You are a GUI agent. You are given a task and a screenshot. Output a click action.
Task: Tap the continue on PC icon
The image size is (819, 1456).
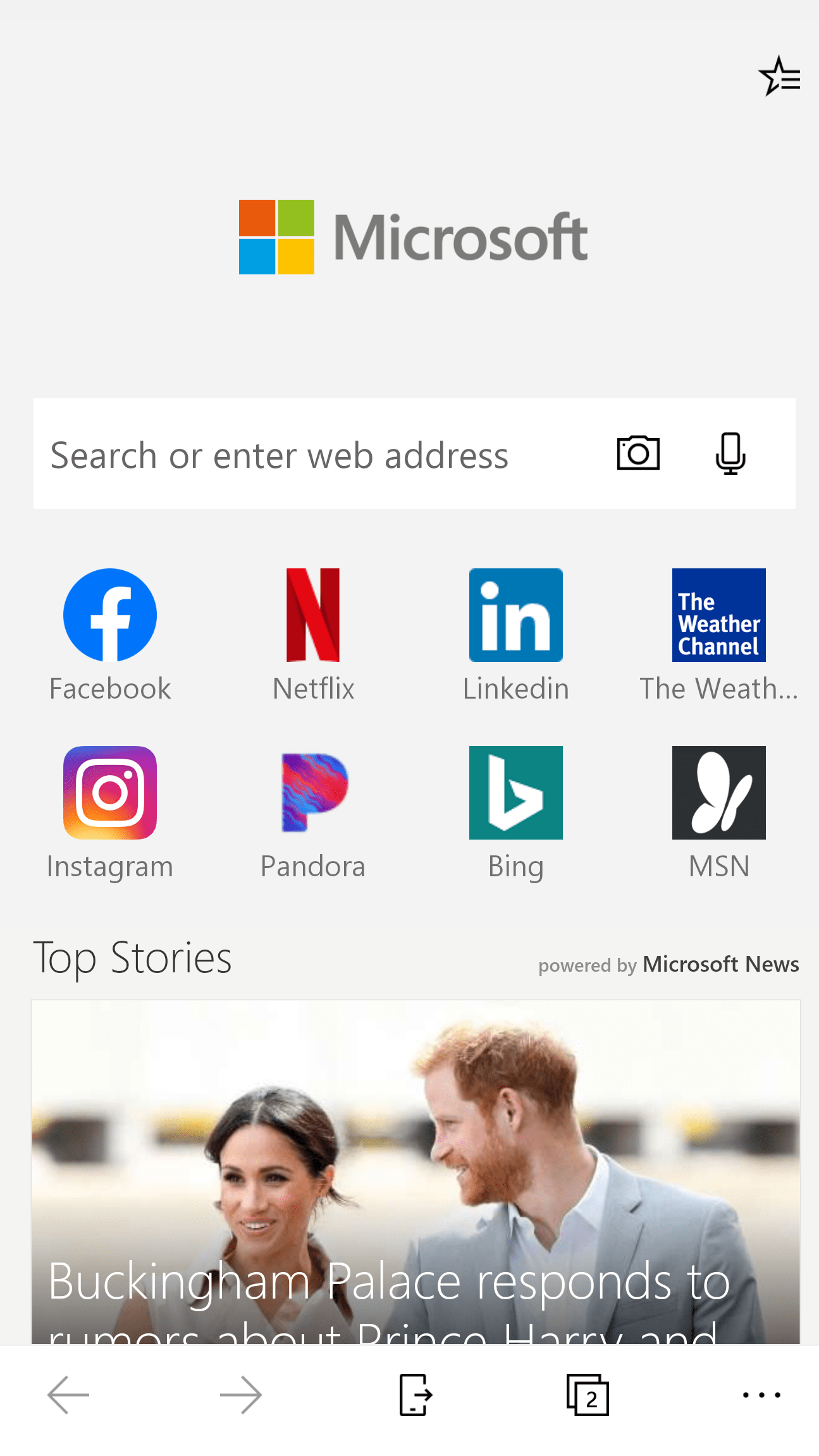[x=416, y=1395]
